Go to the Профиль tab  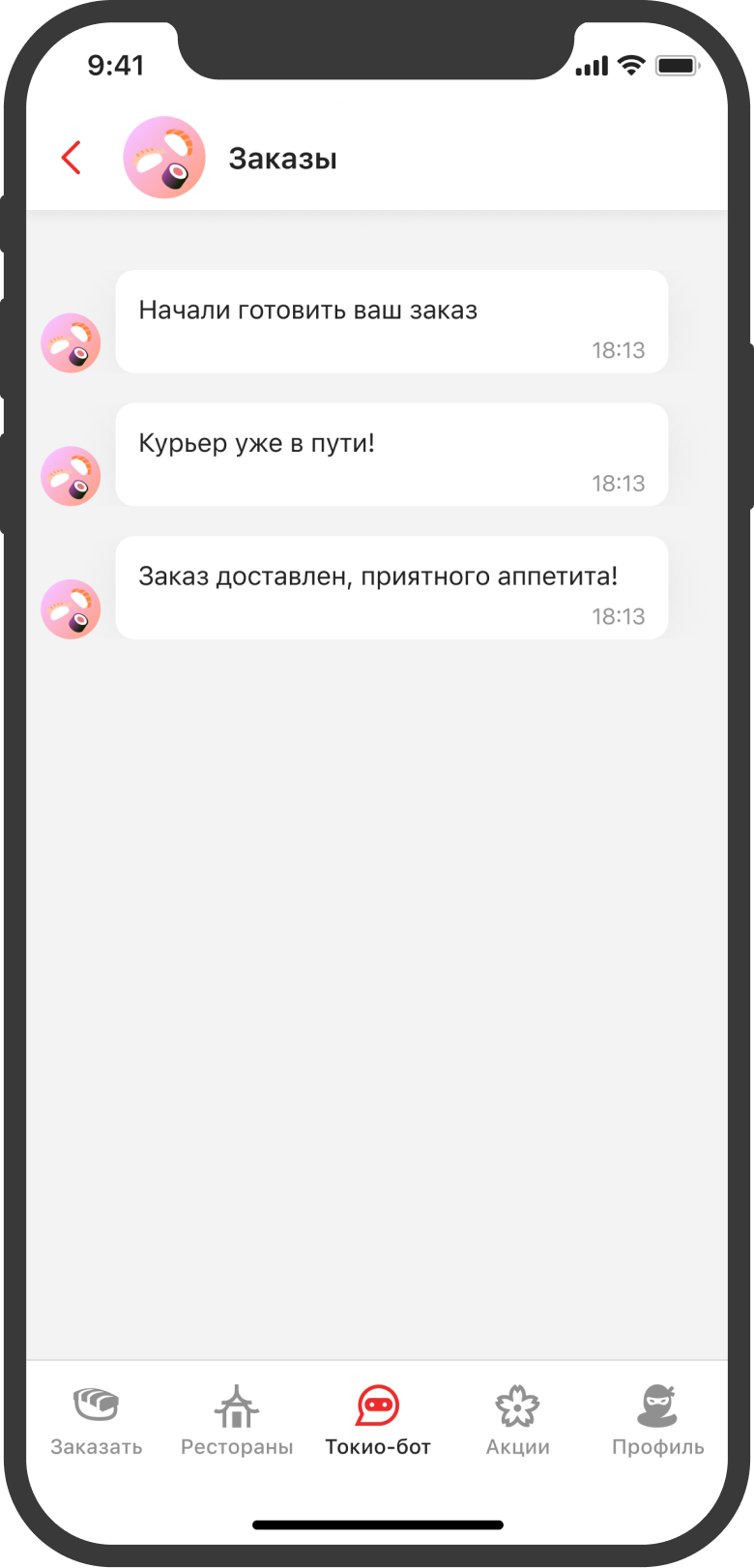(x=657, y=1420)
